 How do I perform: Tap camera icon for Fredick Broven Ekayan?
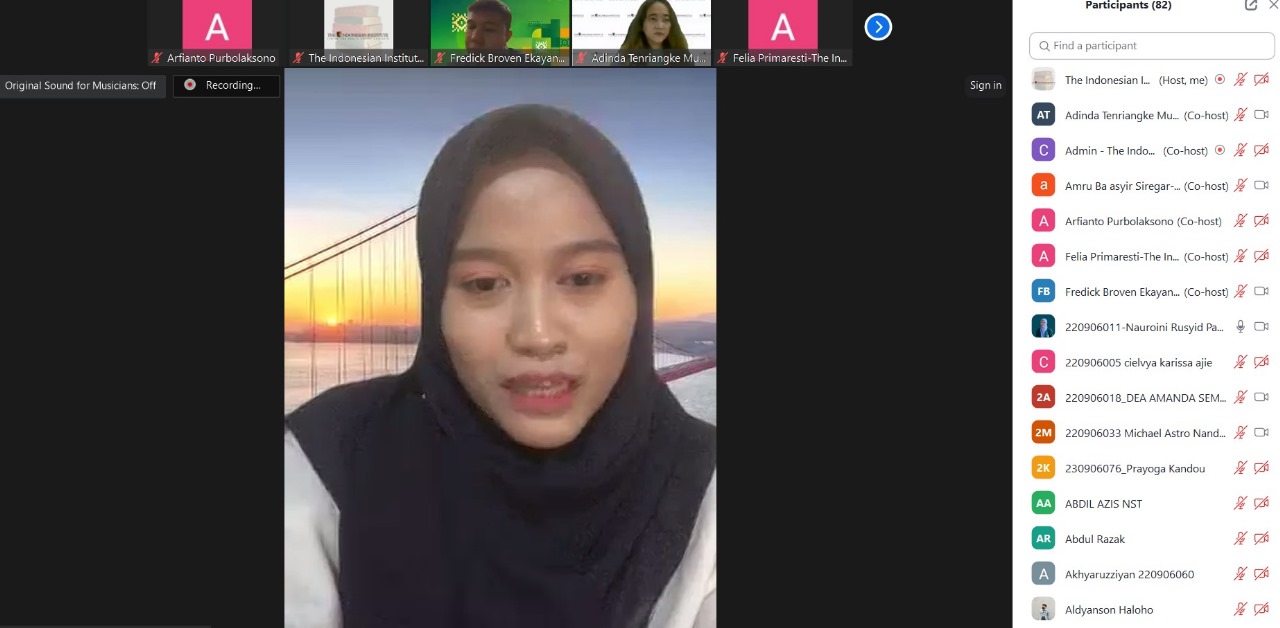click(x=1261, y=292)
